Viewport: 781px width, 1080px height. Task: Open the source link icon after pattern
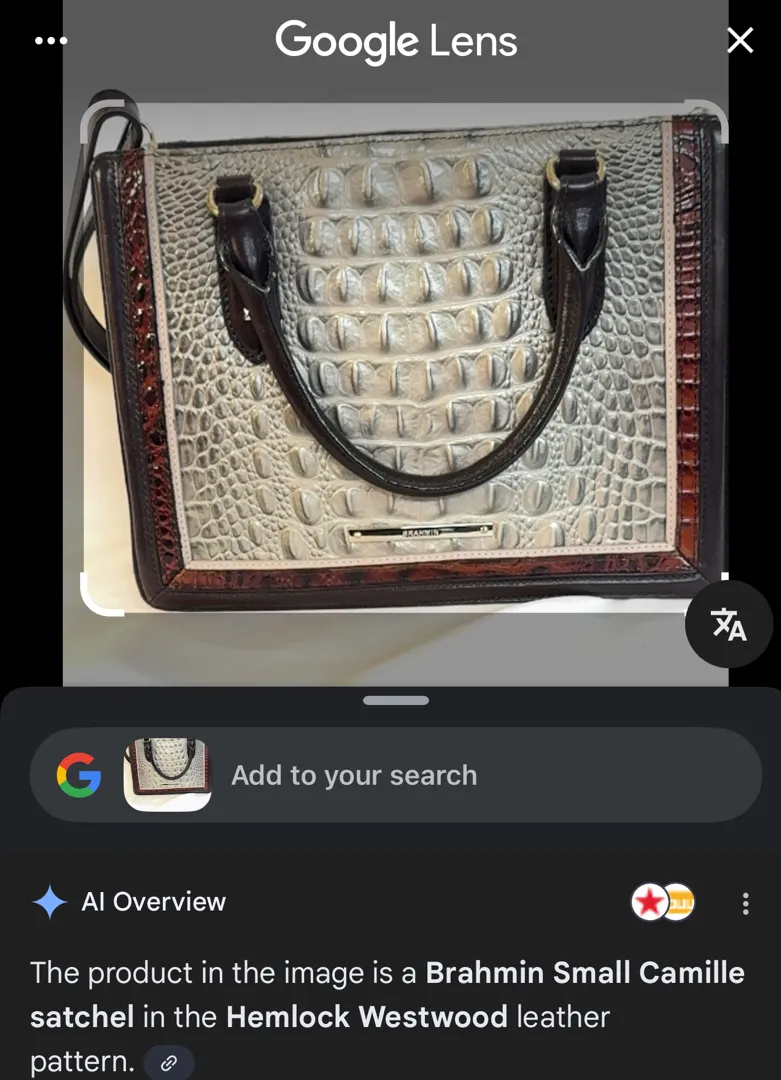(168, 1063)
